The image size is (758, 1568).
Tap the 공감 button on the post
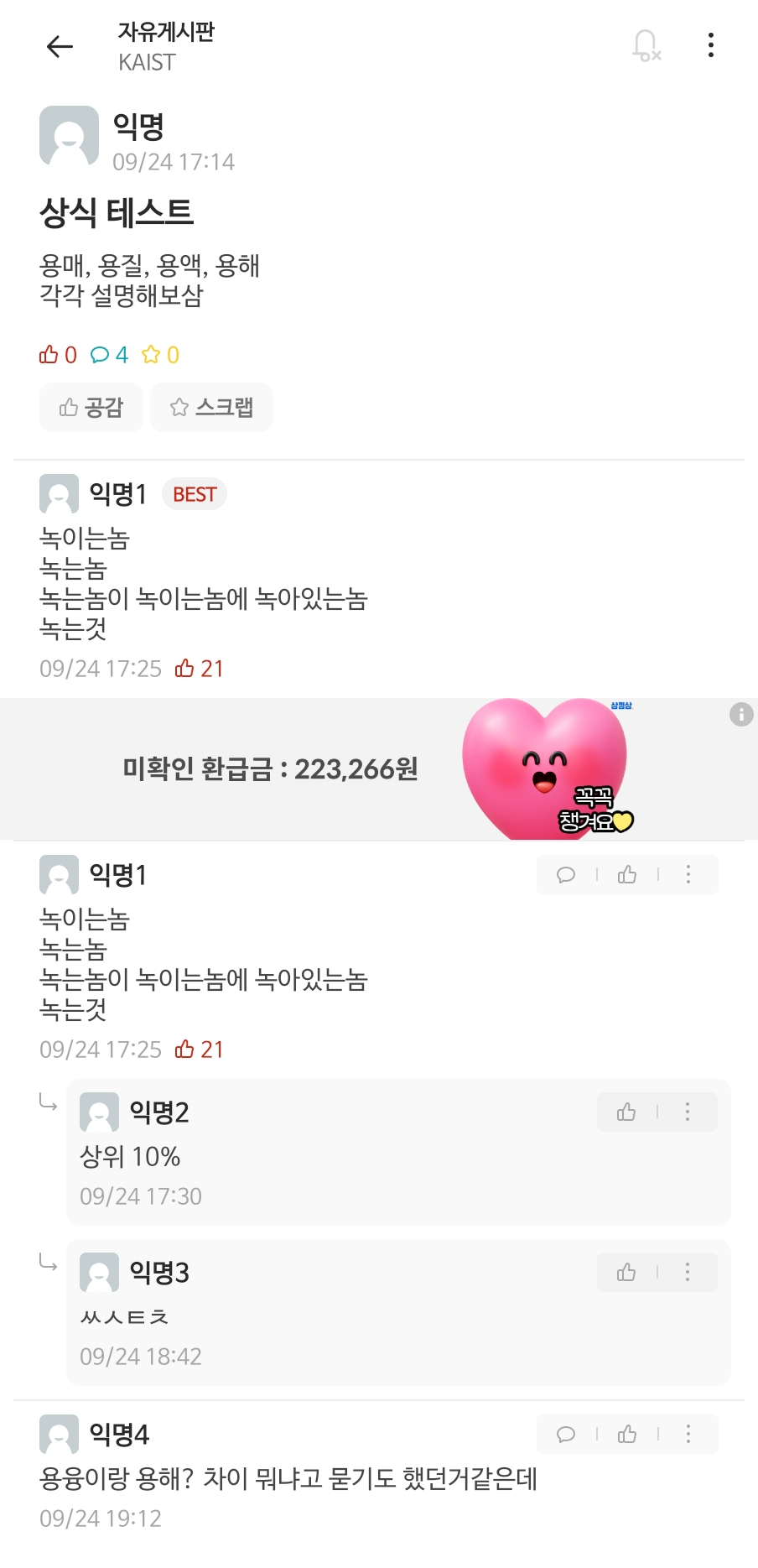[91, 408]
